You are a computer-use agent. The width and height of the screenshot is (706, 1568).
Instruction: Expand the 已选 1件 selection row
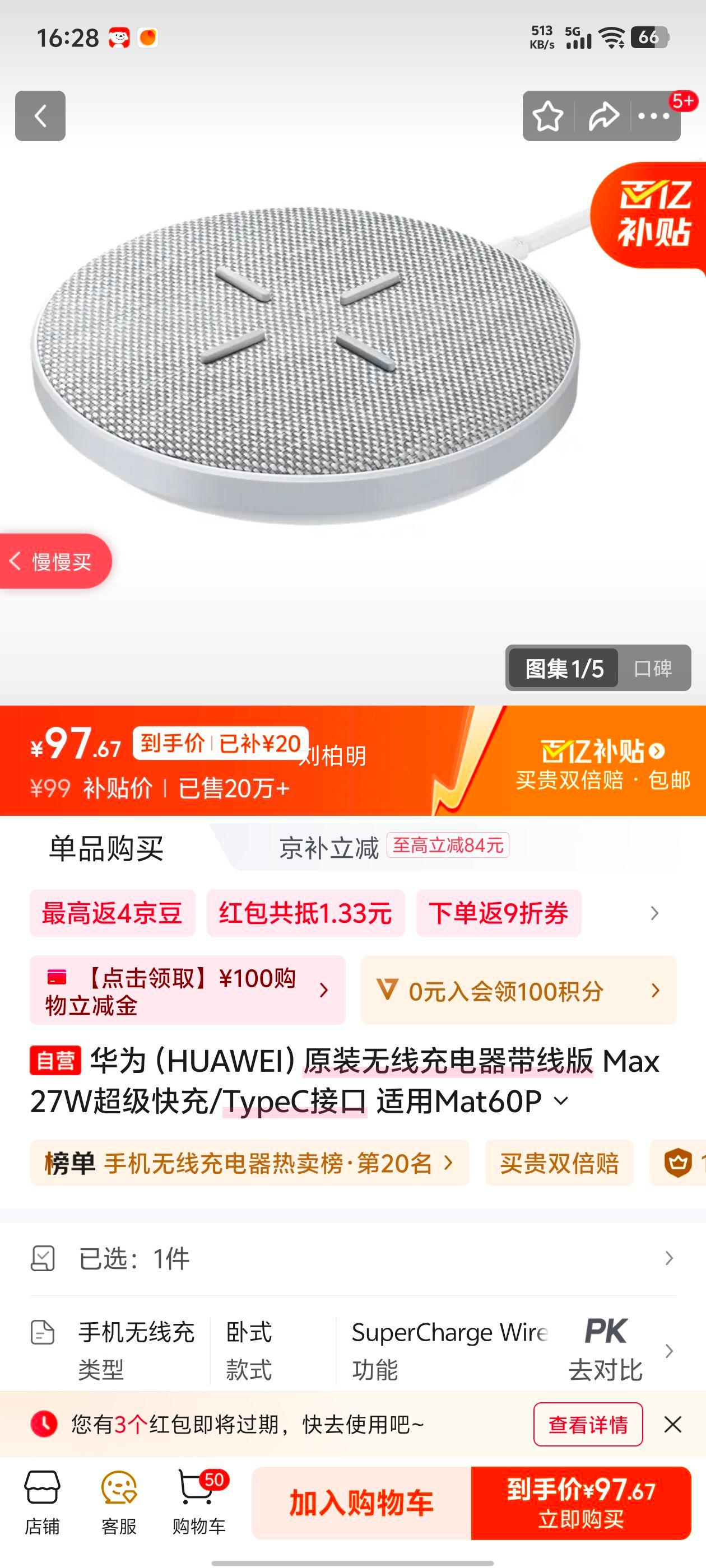(354, 1257)
